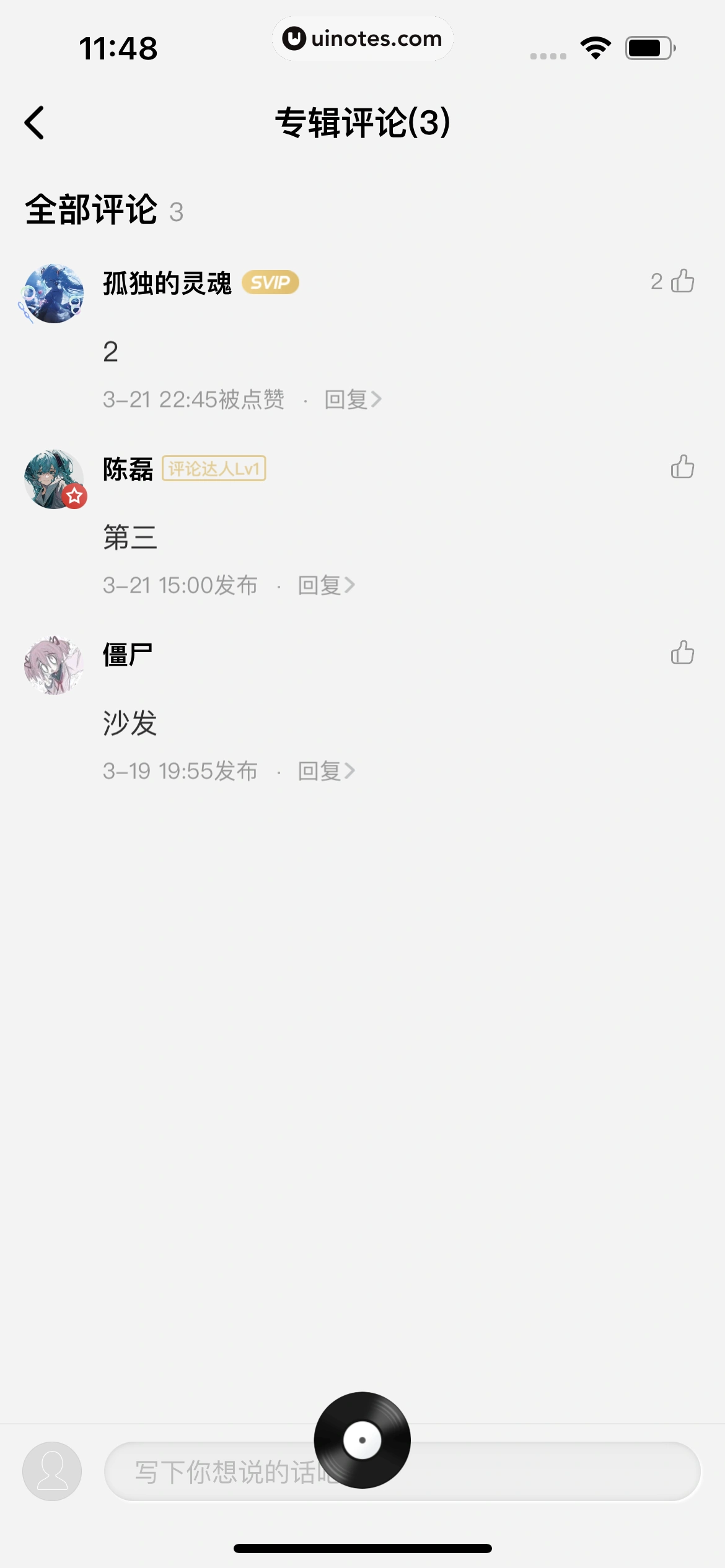This screenshot has width=725, height=1568.
Task: Open the spinning vinyl record player icon
Action: pyautogui.click(x=362, y=1440)
